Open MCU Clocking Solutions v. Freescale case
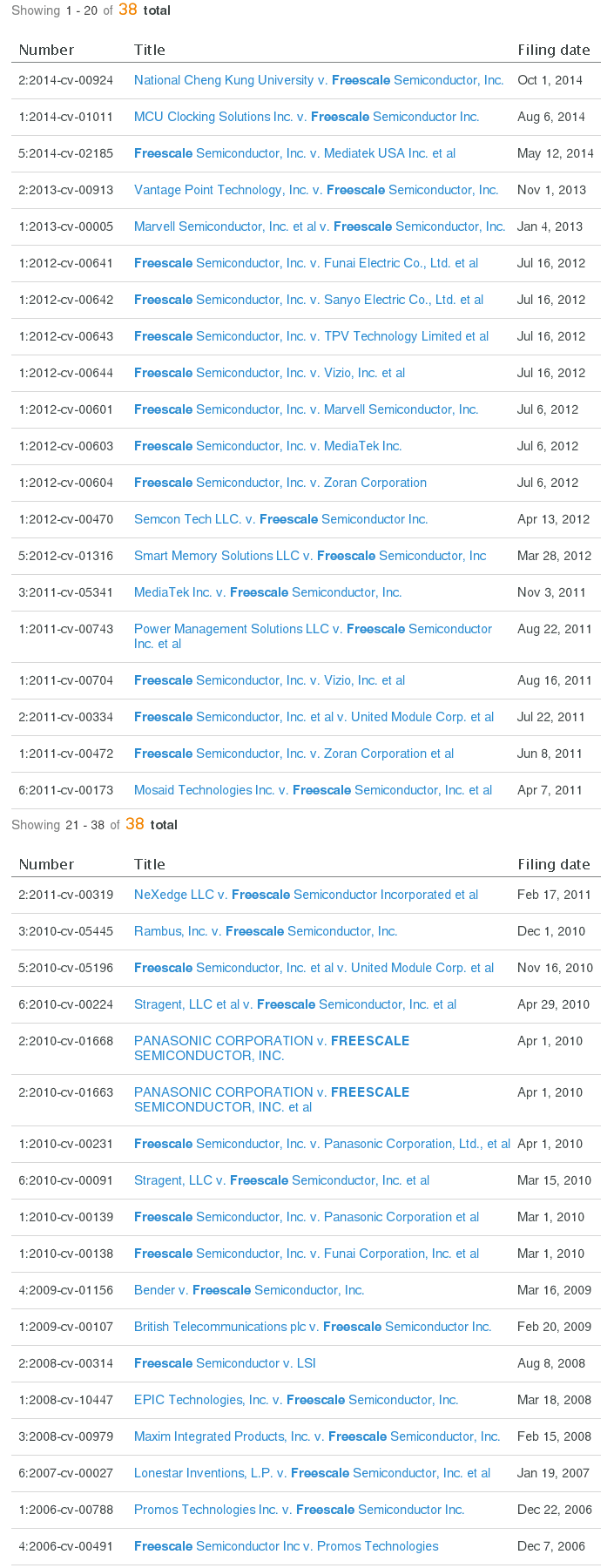Screen dimensions: 614x1568 [307, 117]
